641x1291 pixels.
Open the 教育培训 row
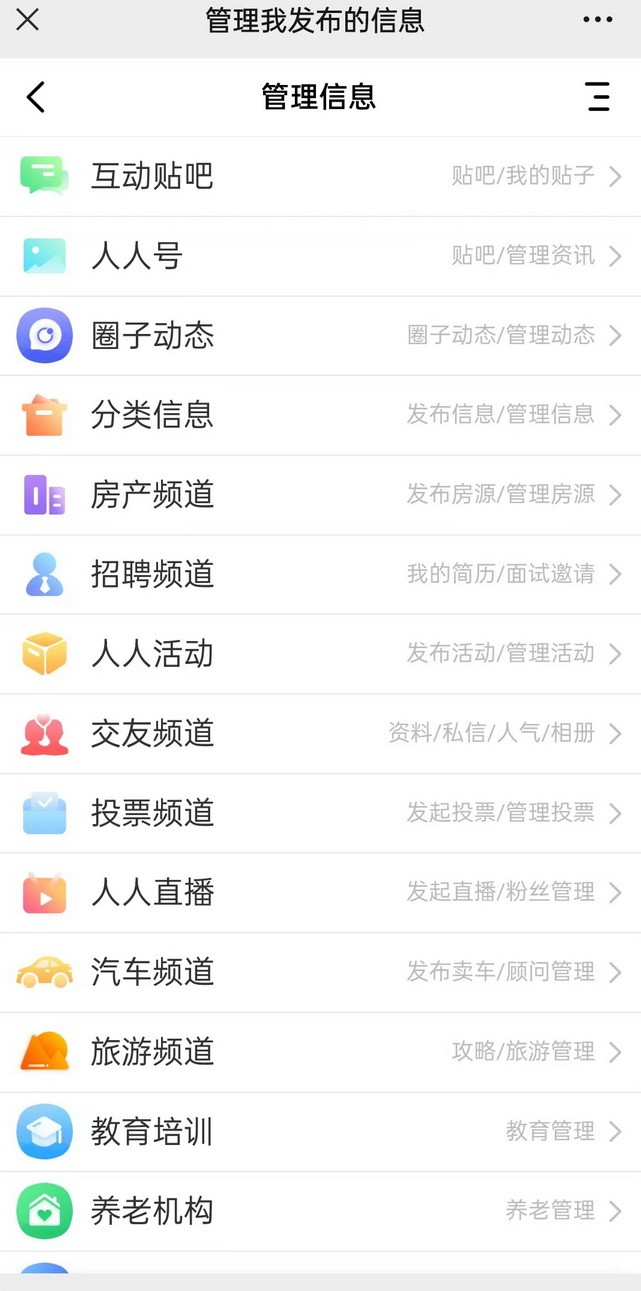click(x=320, y=1131)
